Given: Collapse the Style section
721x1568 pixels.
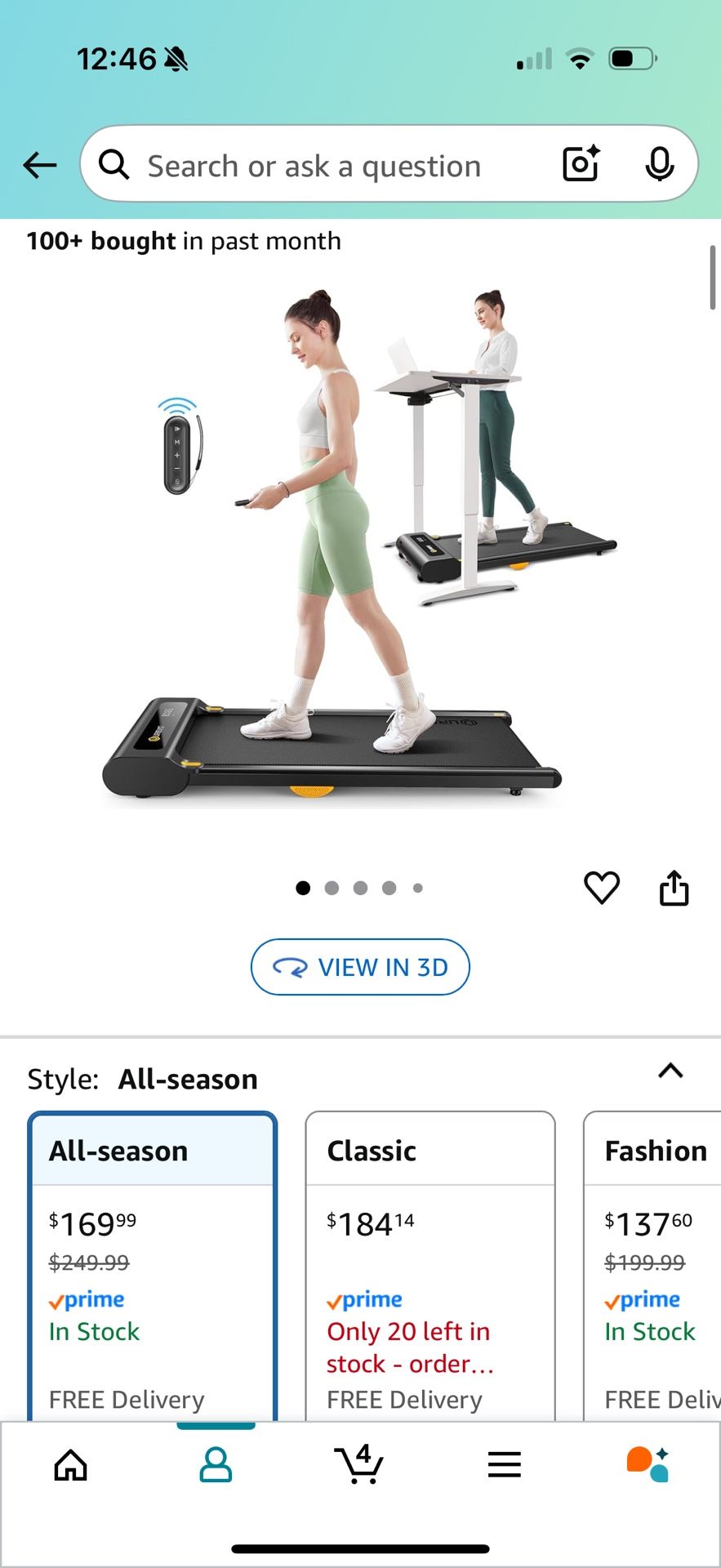Looking at the screenshot, I should pyautogui.click(x=670, y=1071).
